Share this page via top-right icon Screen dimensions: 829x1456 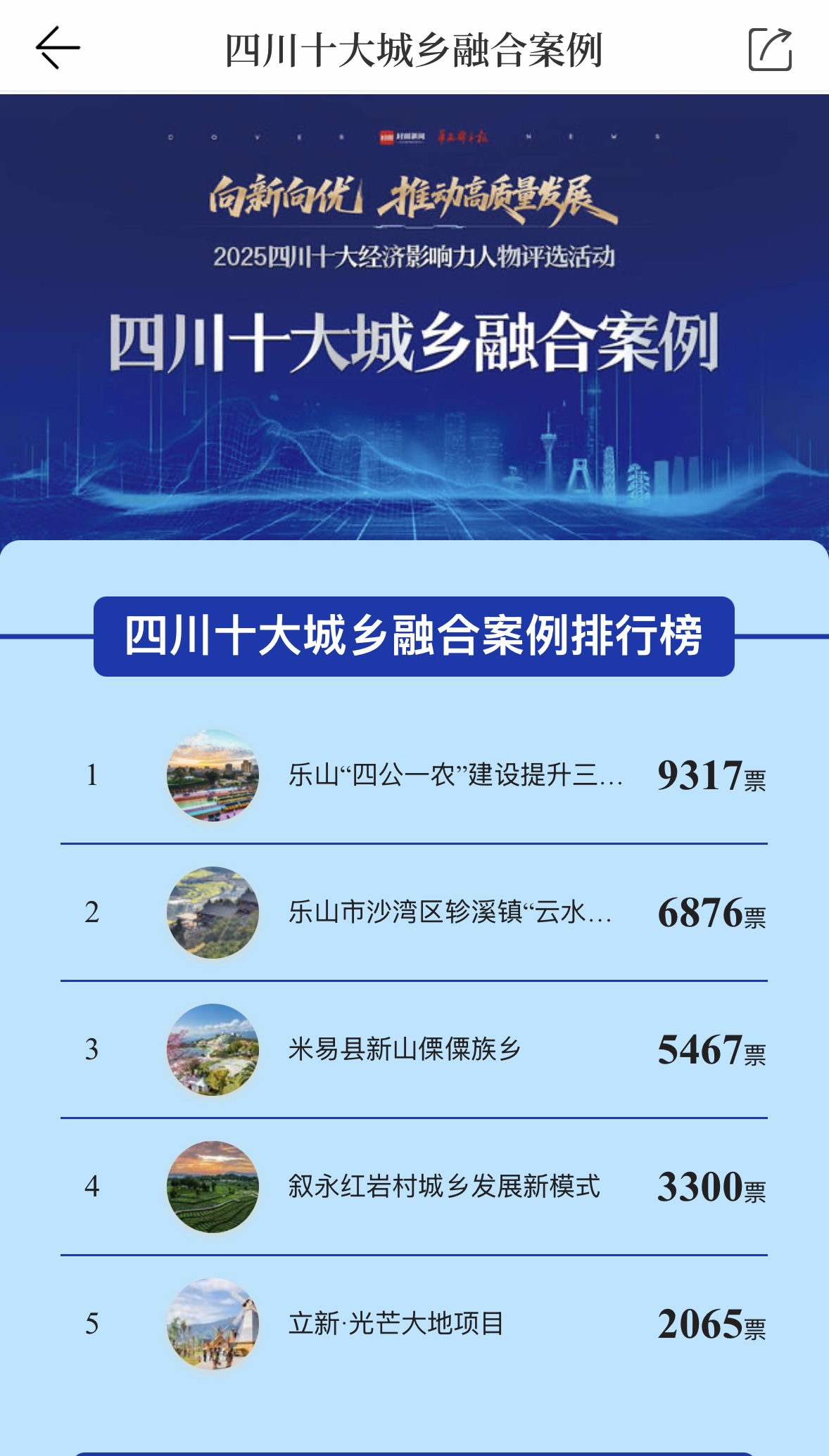[770, 49]
